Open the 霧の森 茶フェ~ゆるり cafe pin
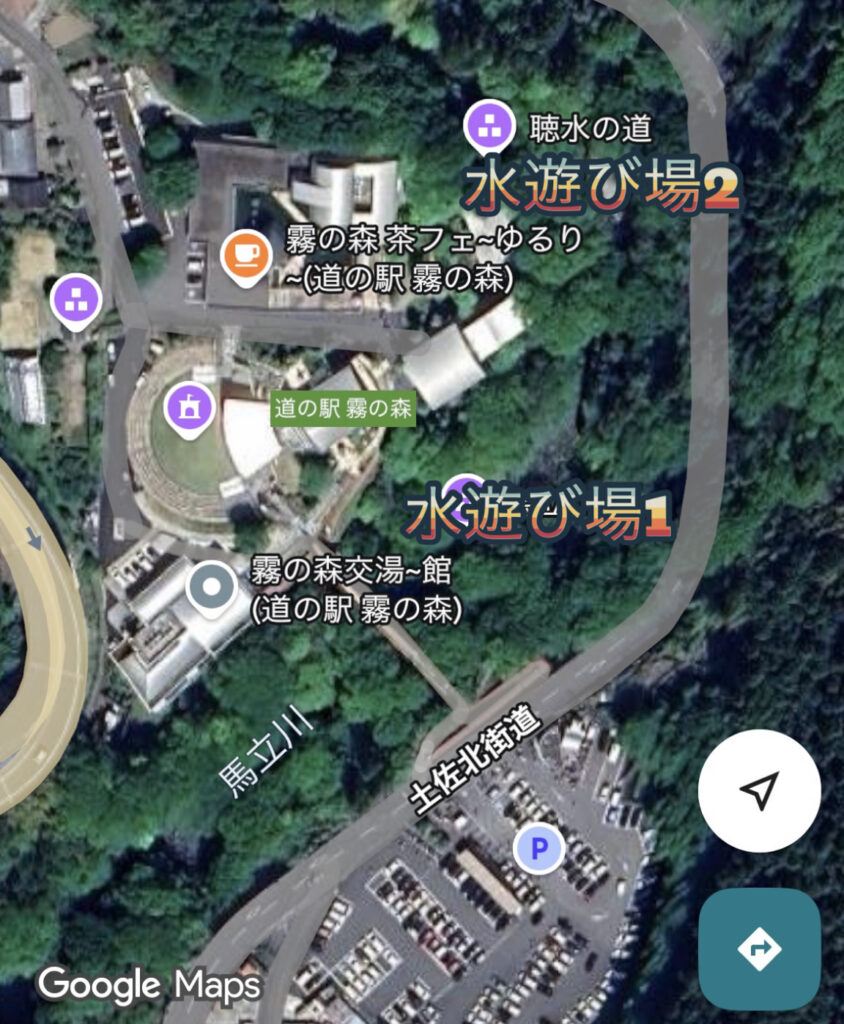Viewport: 844px width, 1024px height. [245, 256]
